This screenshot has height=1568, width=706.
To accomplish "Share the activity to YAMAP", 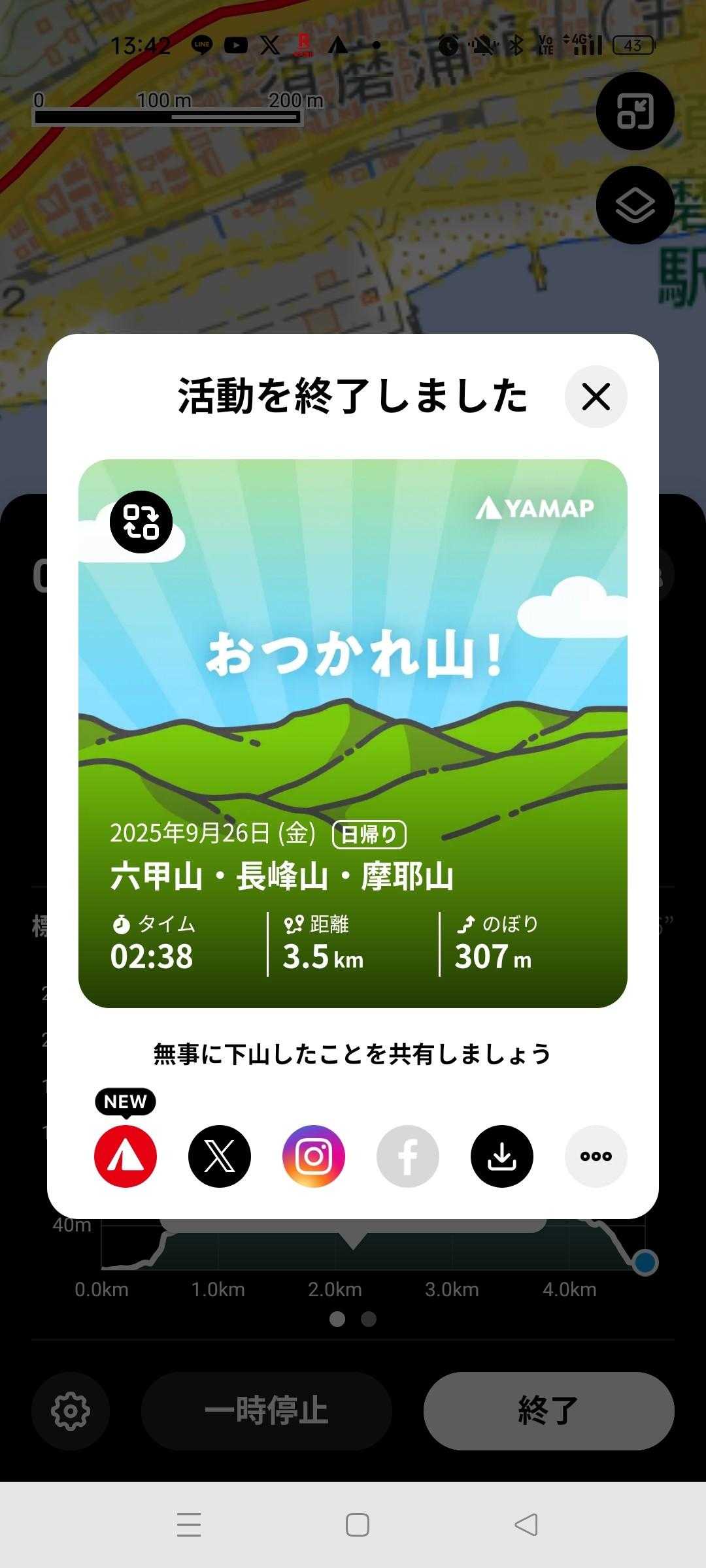I will tap(126, 1156).
